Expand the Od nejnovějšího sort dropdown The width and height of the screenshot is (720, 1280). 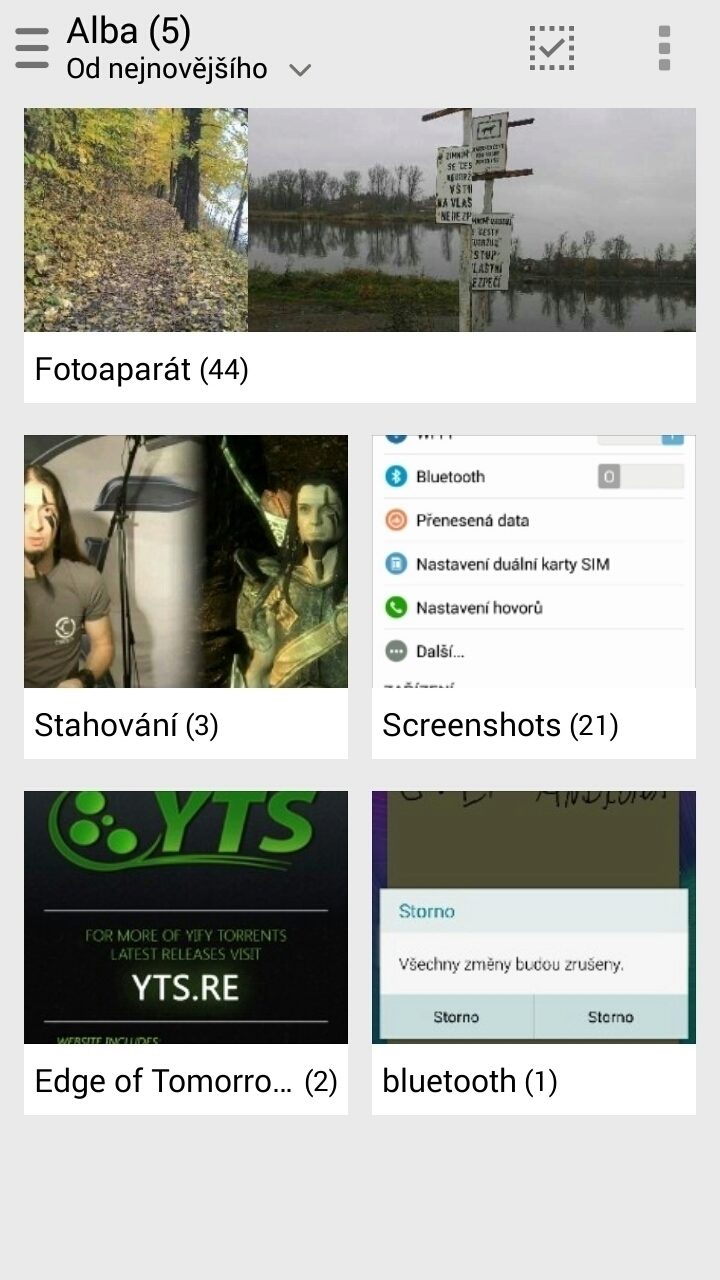tap(189, 69)
